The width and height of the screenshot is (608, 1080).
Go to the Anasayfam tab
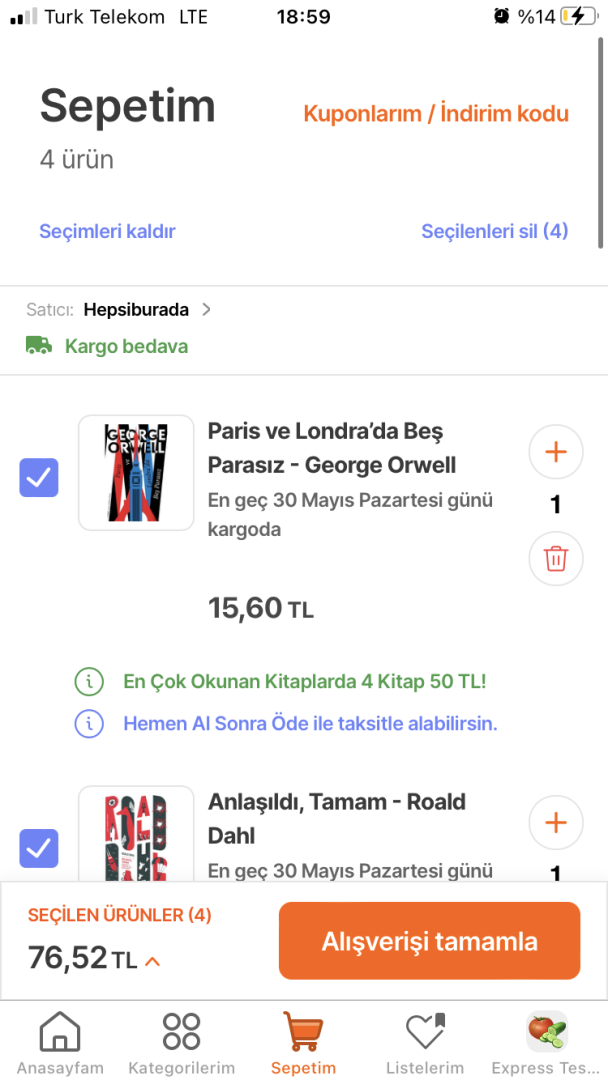click(x=60, y=1042)
